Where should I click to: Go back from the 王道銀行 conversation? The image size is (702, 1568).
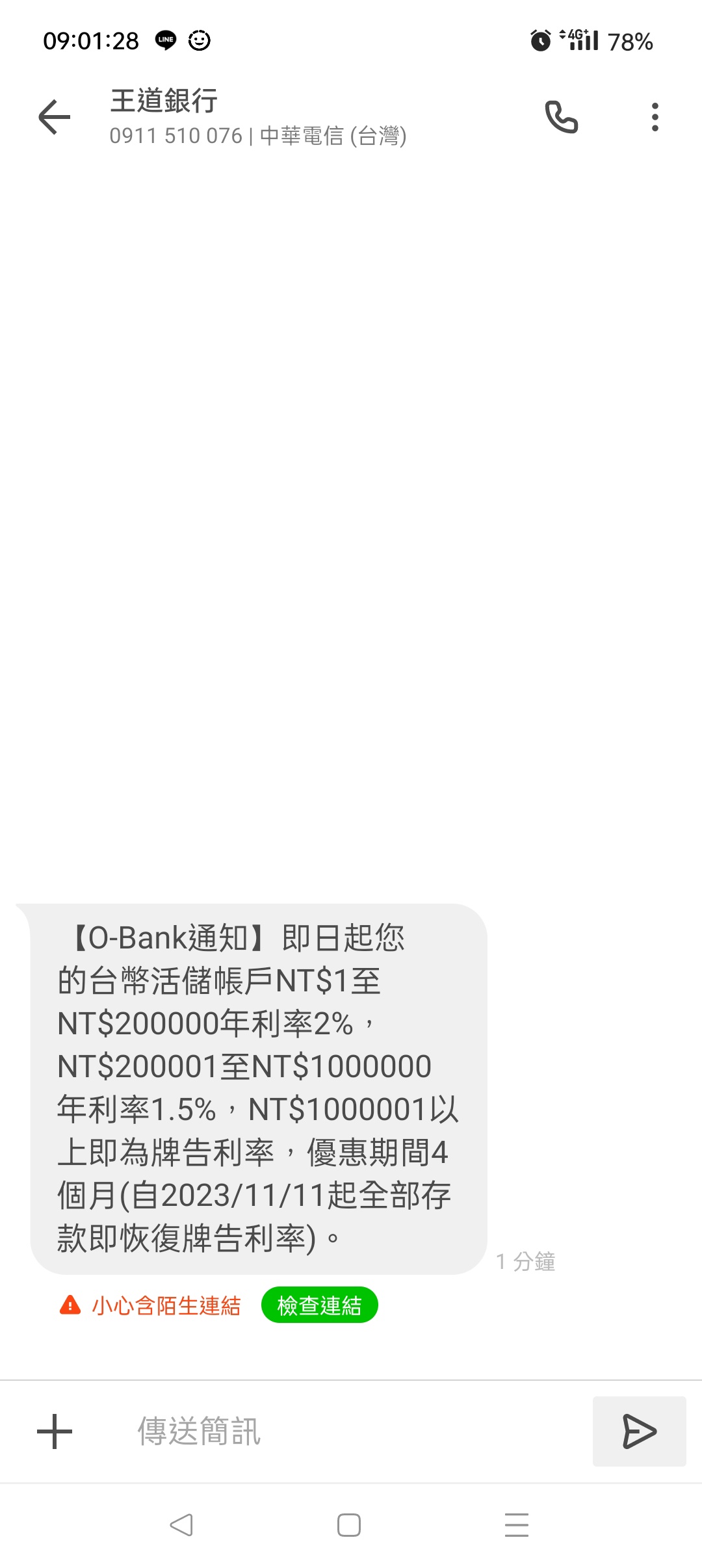pos(55,117)
